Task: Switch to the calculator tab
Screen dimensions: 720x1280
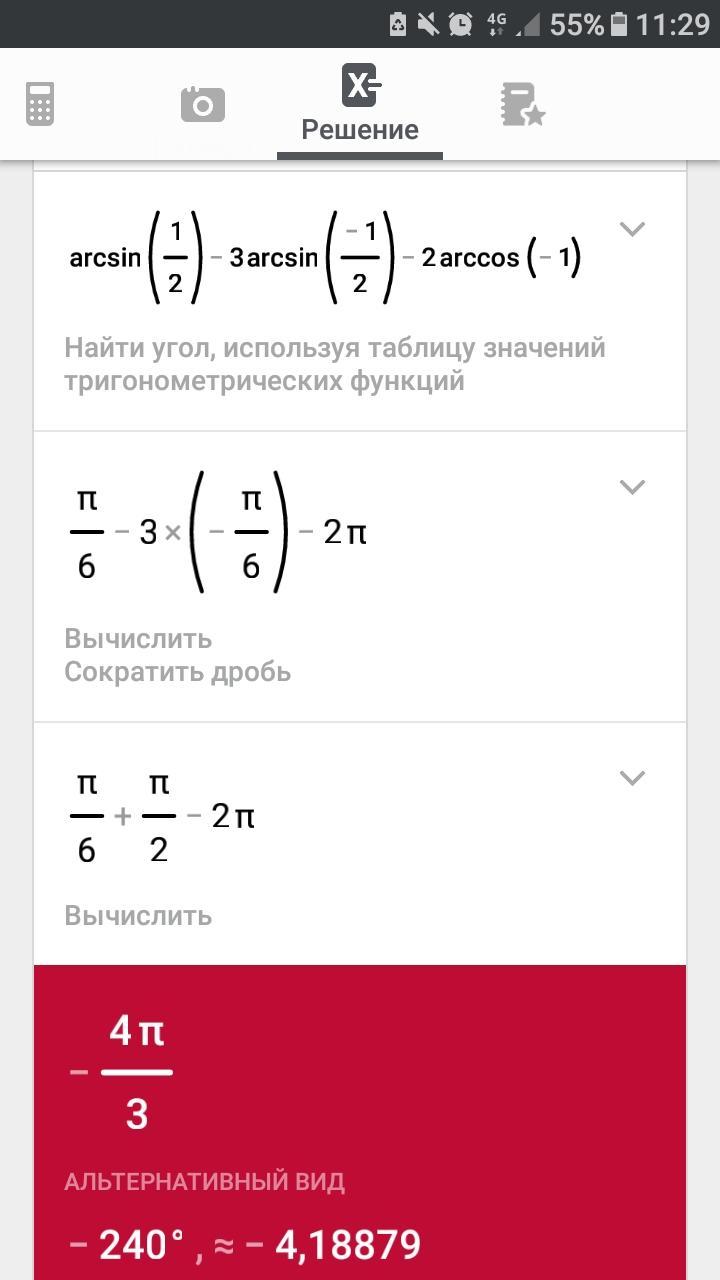Action: tap(40, 104)
